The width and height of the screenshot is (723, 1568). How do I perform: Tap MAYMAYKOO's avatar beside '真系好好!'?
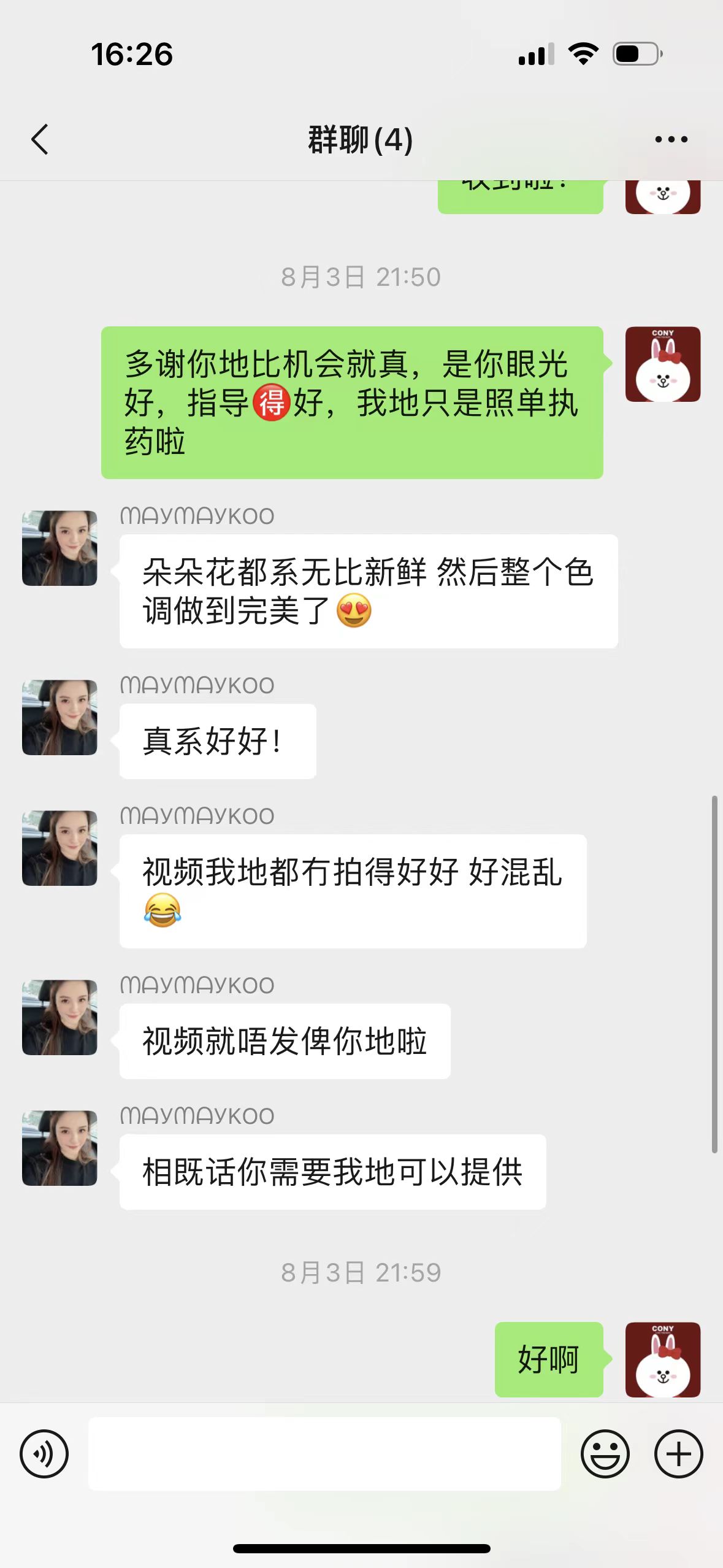tap(59, 717)
